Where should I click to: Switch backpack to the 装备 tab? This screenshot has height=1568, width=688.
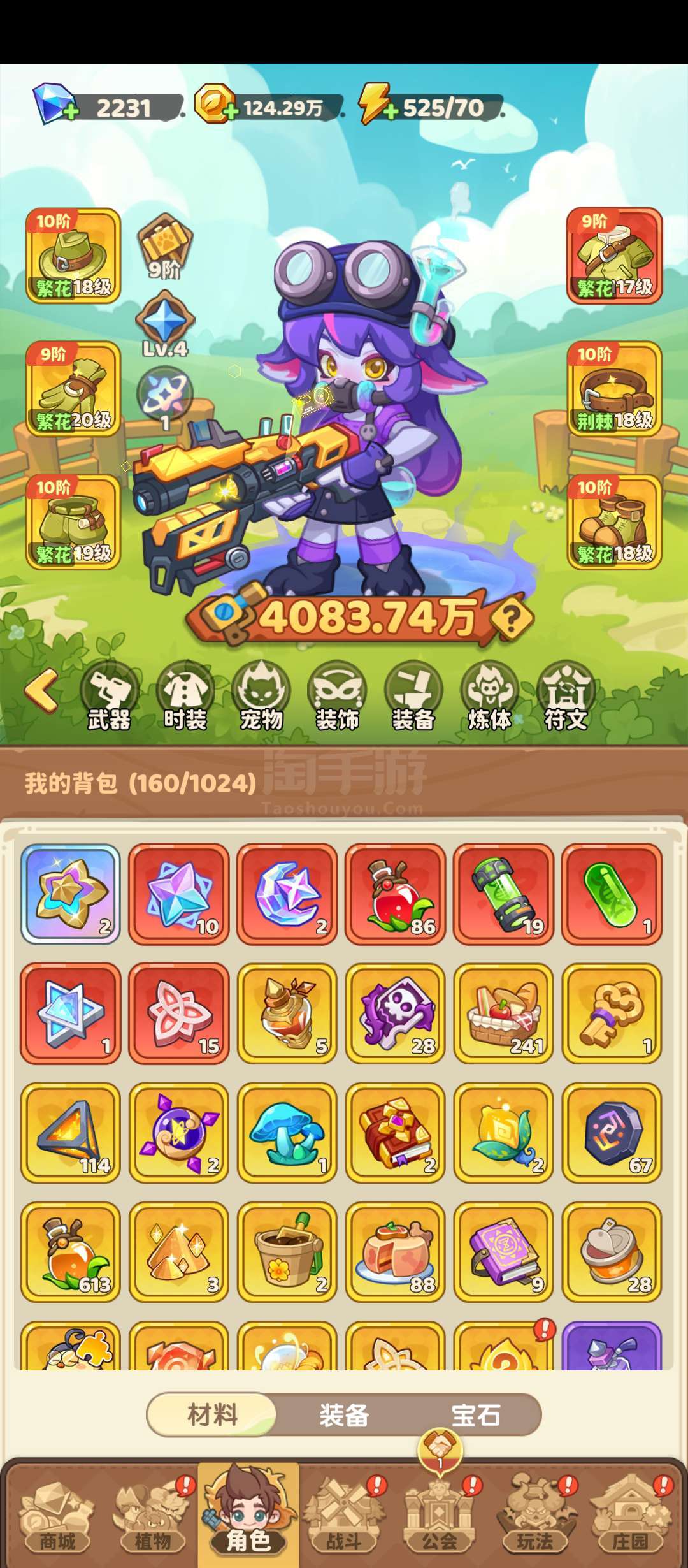[344, 1415]
